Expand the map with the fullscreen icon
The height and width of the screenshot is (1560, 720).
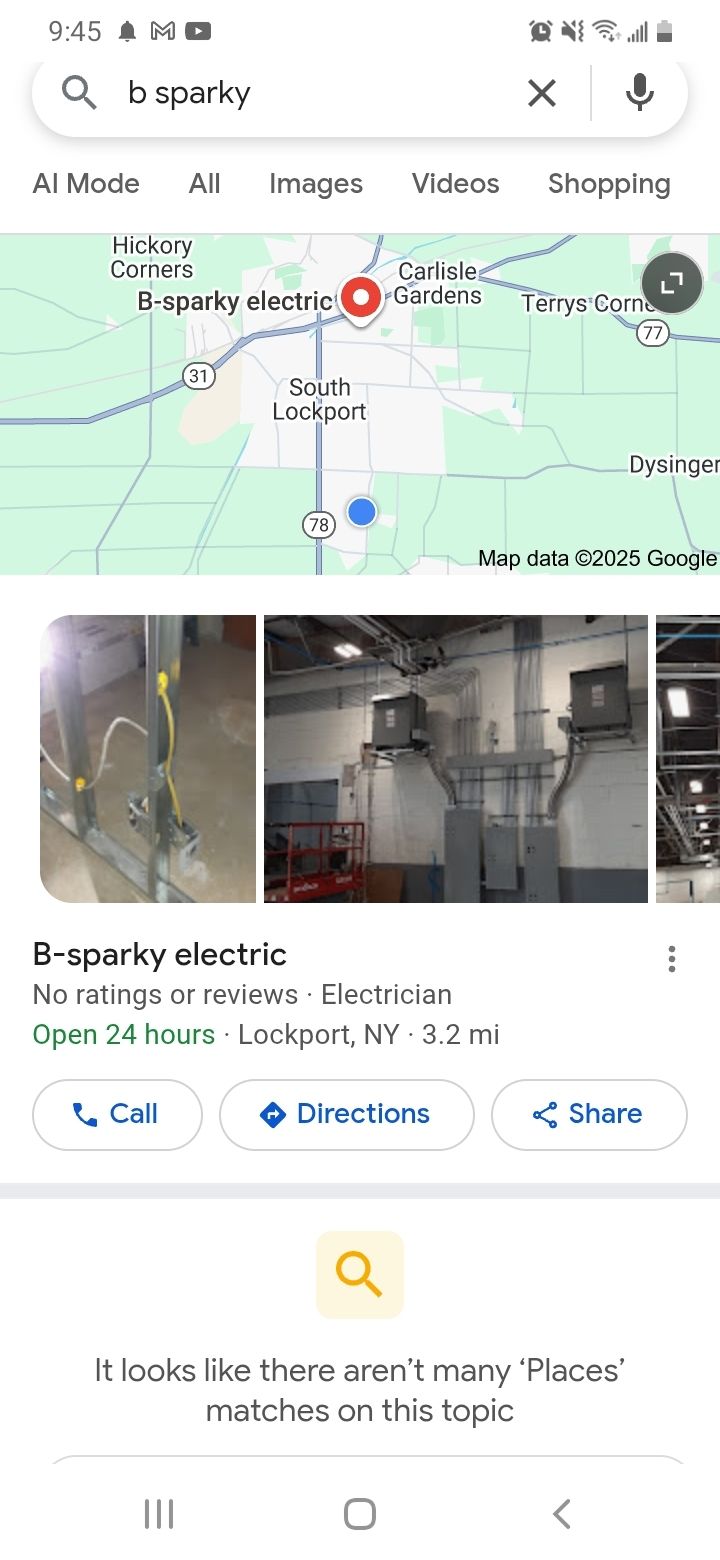click(x=671, y=282)
